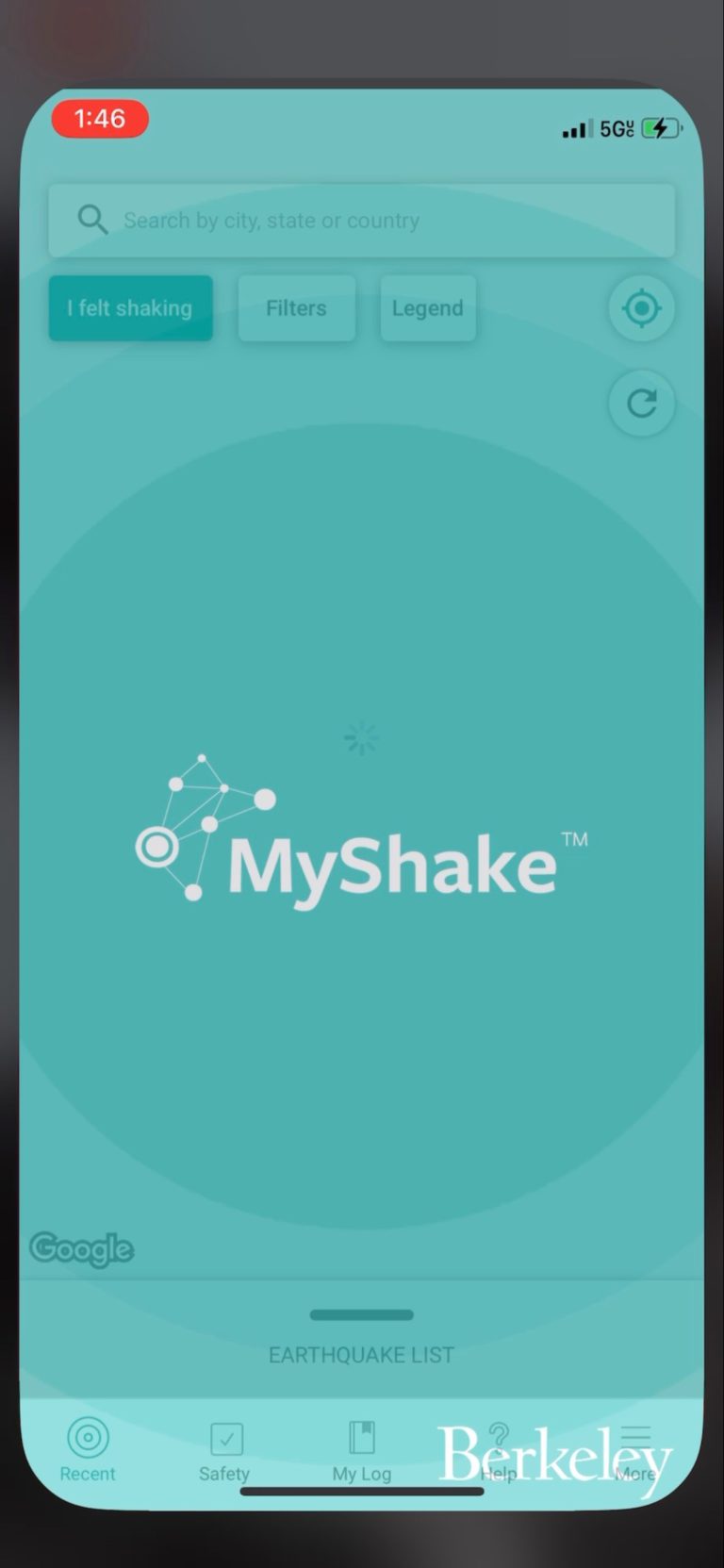
Task: Show the map Legend
Action: pyautogui.click(x=427, y=308)
